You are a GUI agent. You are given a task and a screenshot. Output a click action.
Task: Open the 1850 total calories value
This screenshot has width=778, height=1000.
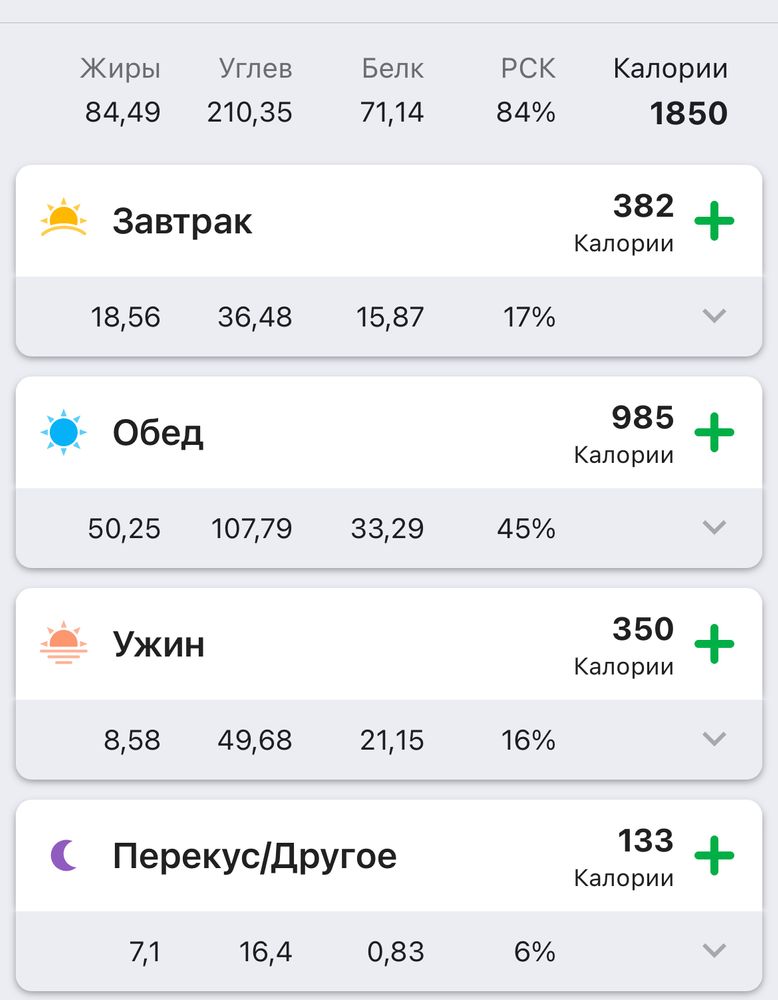coord(688,113)
